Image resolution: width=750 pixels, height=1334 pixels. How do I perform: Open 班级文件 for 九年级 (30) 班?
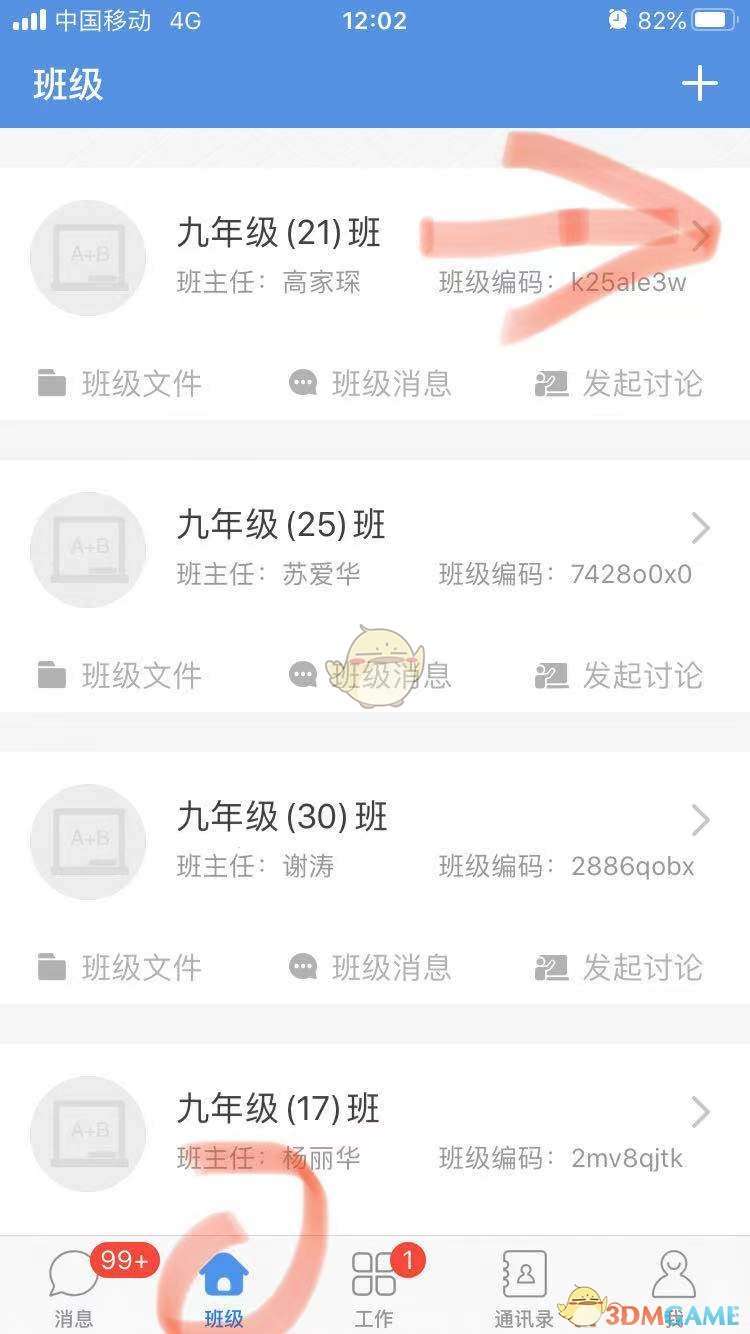(x=120, y=967)
